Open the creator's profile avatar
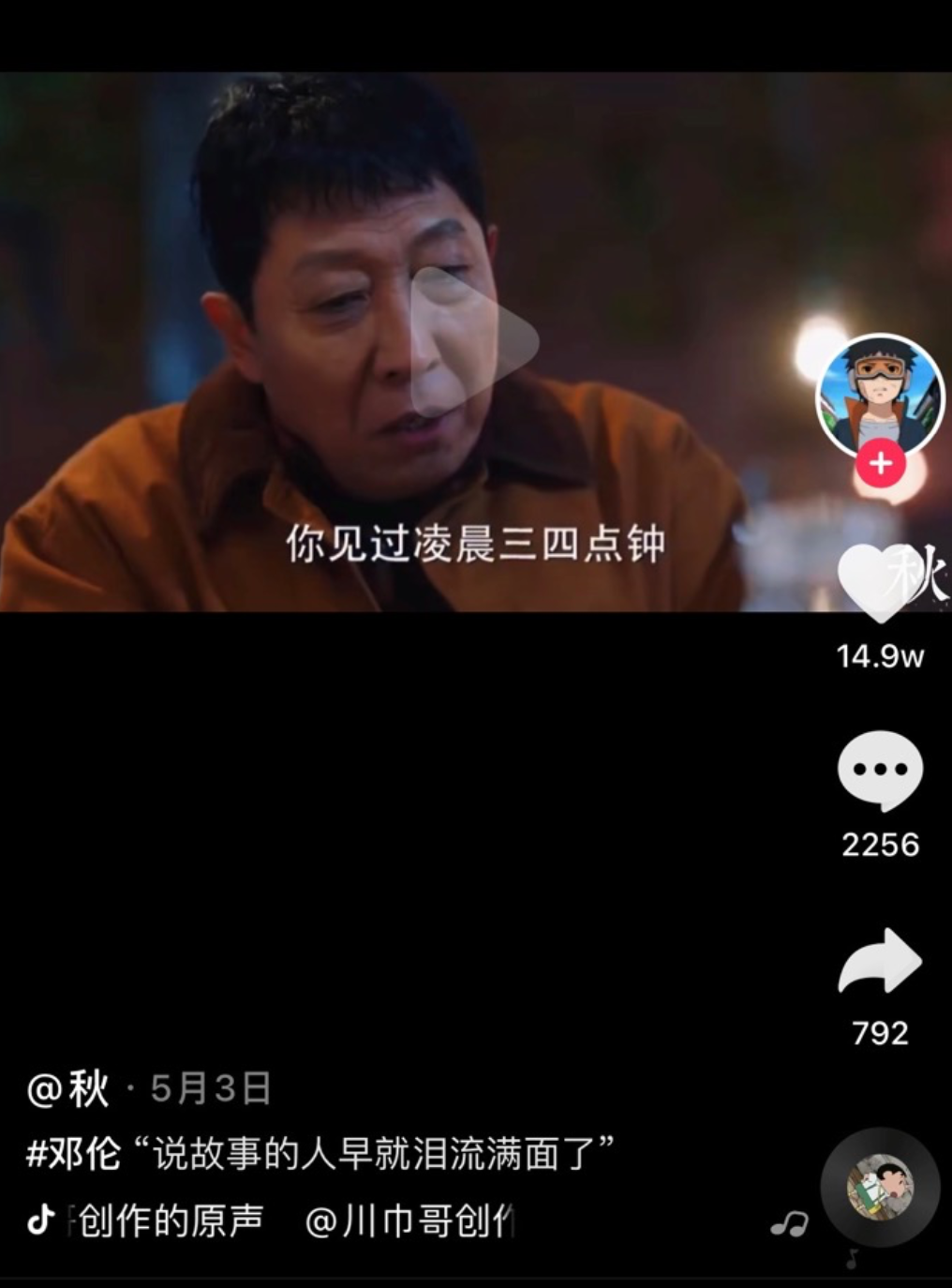The height and width of the screenshot is (1288, 952). (880, 396)
